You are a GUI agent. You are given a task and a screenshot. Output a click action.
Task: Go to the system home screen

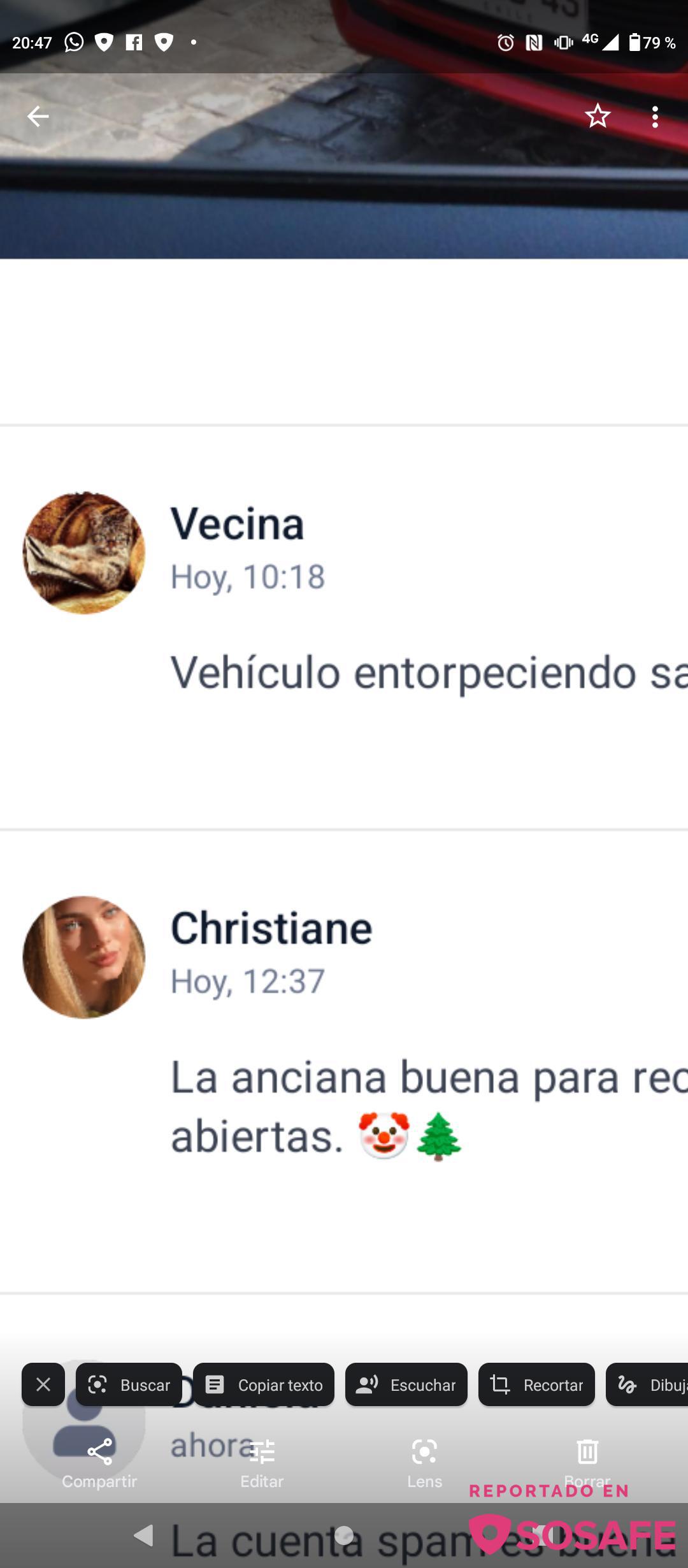pos(344,1535)
